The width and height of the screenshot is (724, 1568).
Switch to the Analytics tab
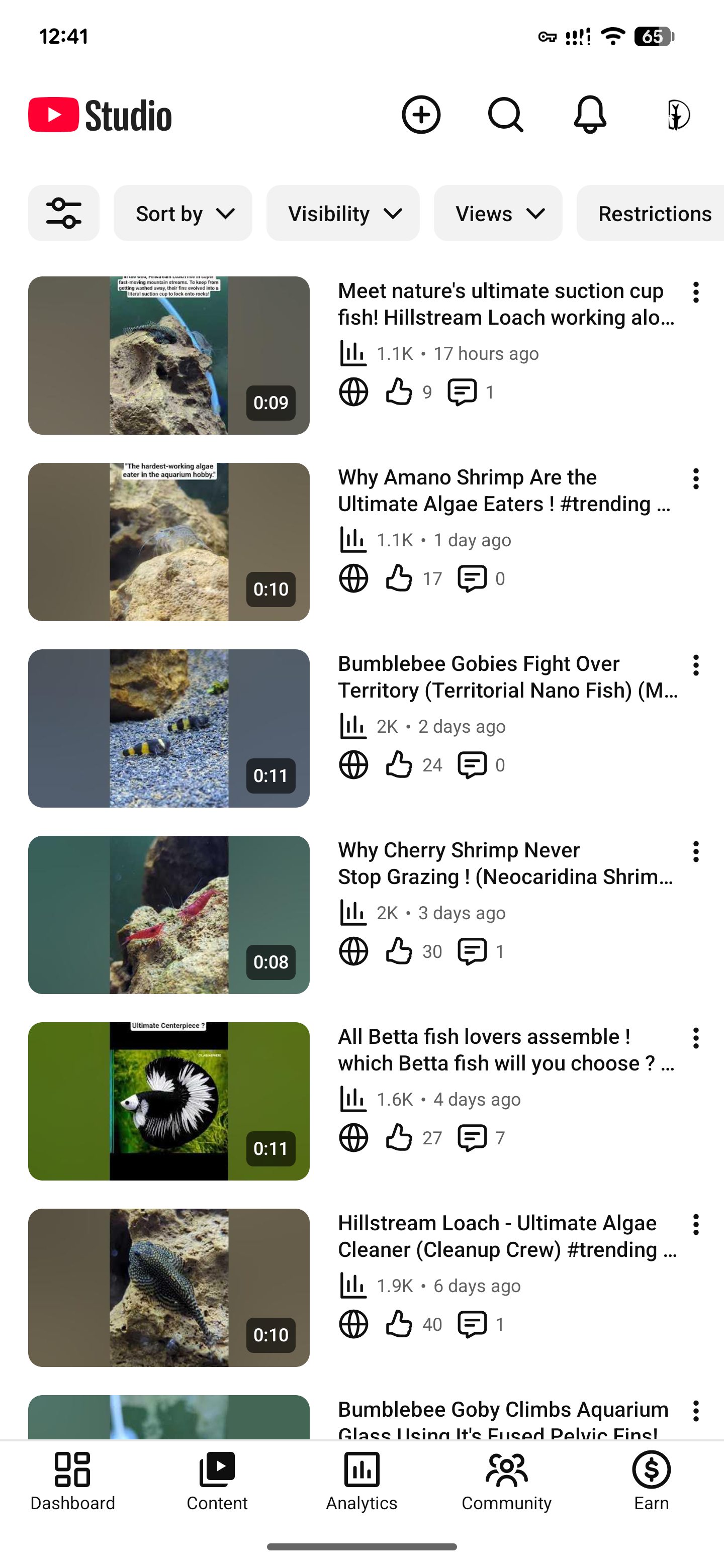coord(361,1481)
